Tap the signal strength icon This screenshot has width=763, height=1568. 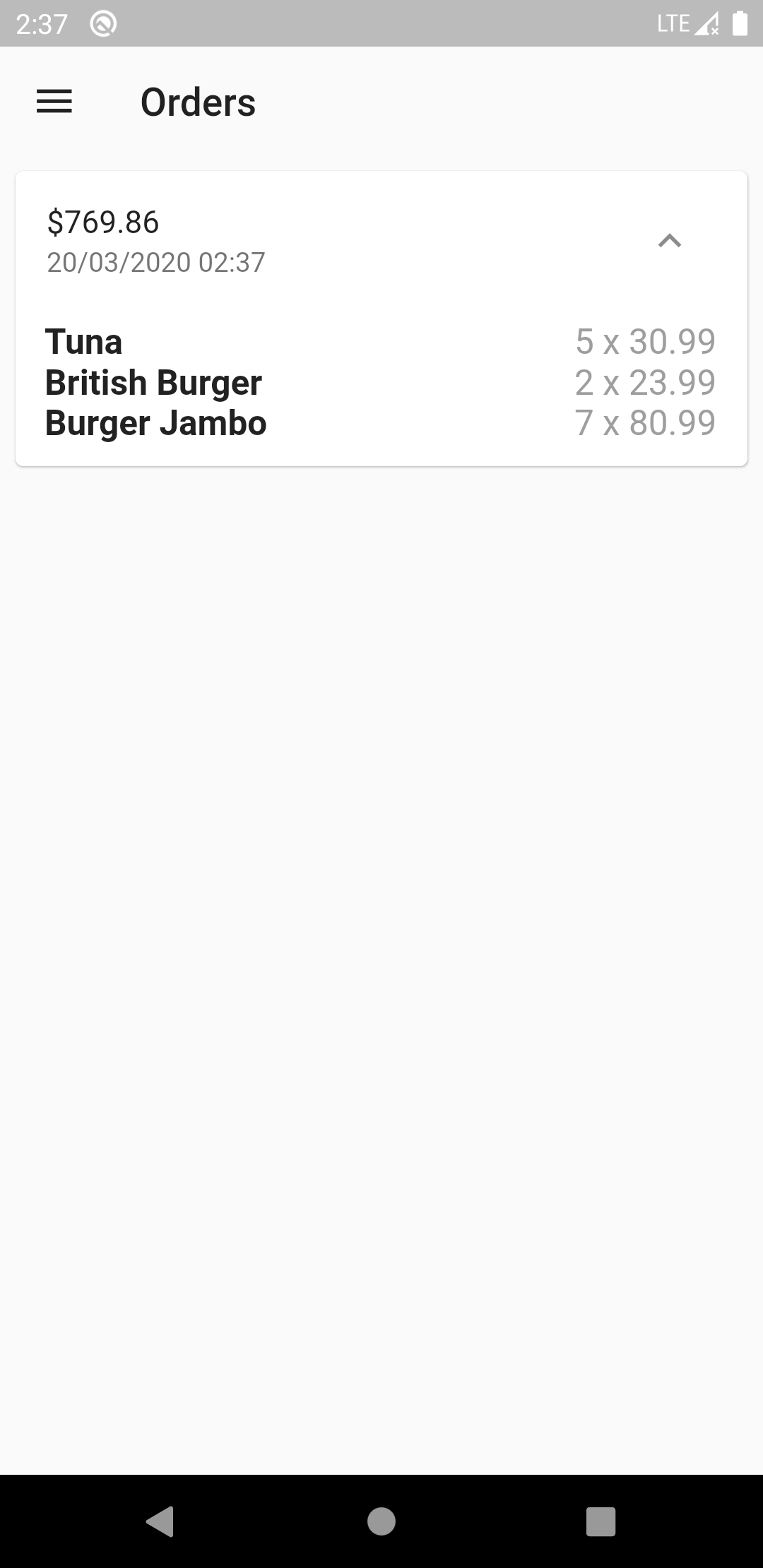pos(706,23)
